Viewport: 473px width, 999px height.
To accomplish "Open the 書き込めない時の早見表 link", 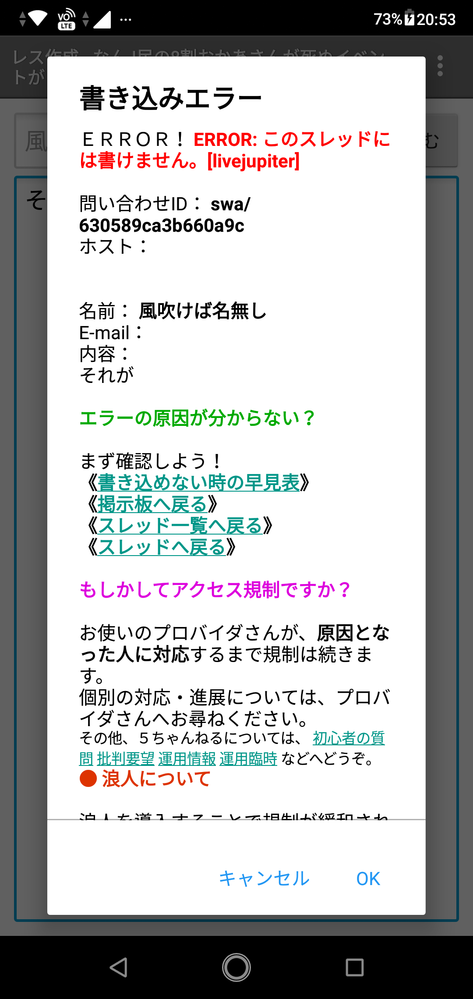I will (198, 482).
